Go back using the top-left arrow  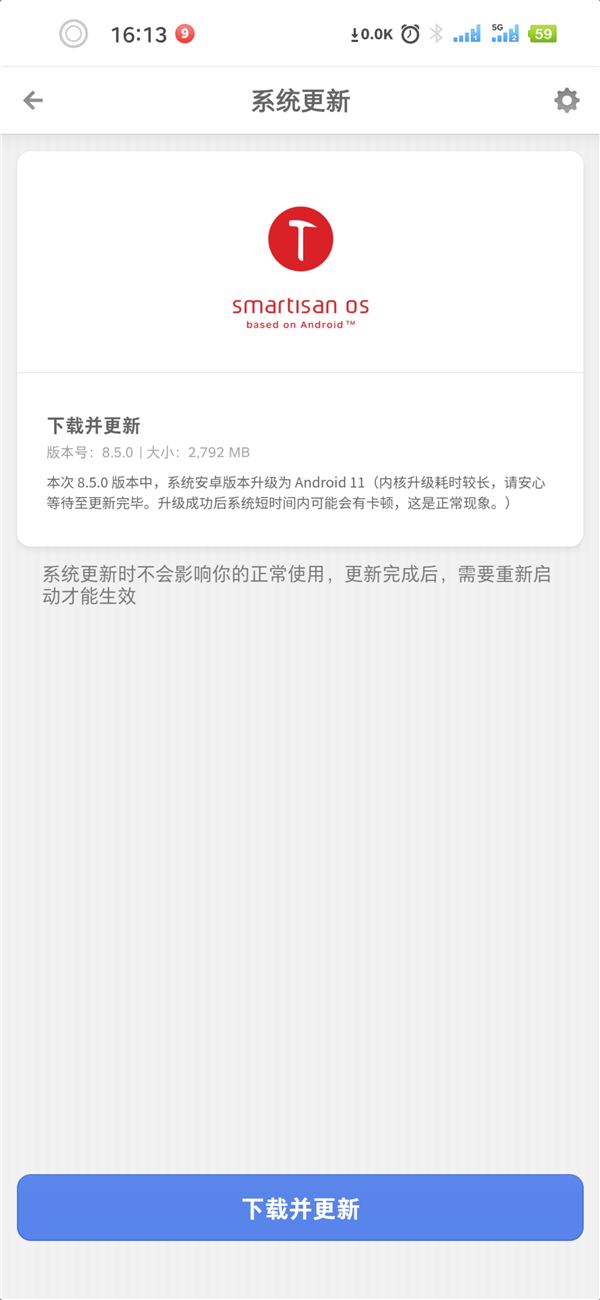point(33,100)
